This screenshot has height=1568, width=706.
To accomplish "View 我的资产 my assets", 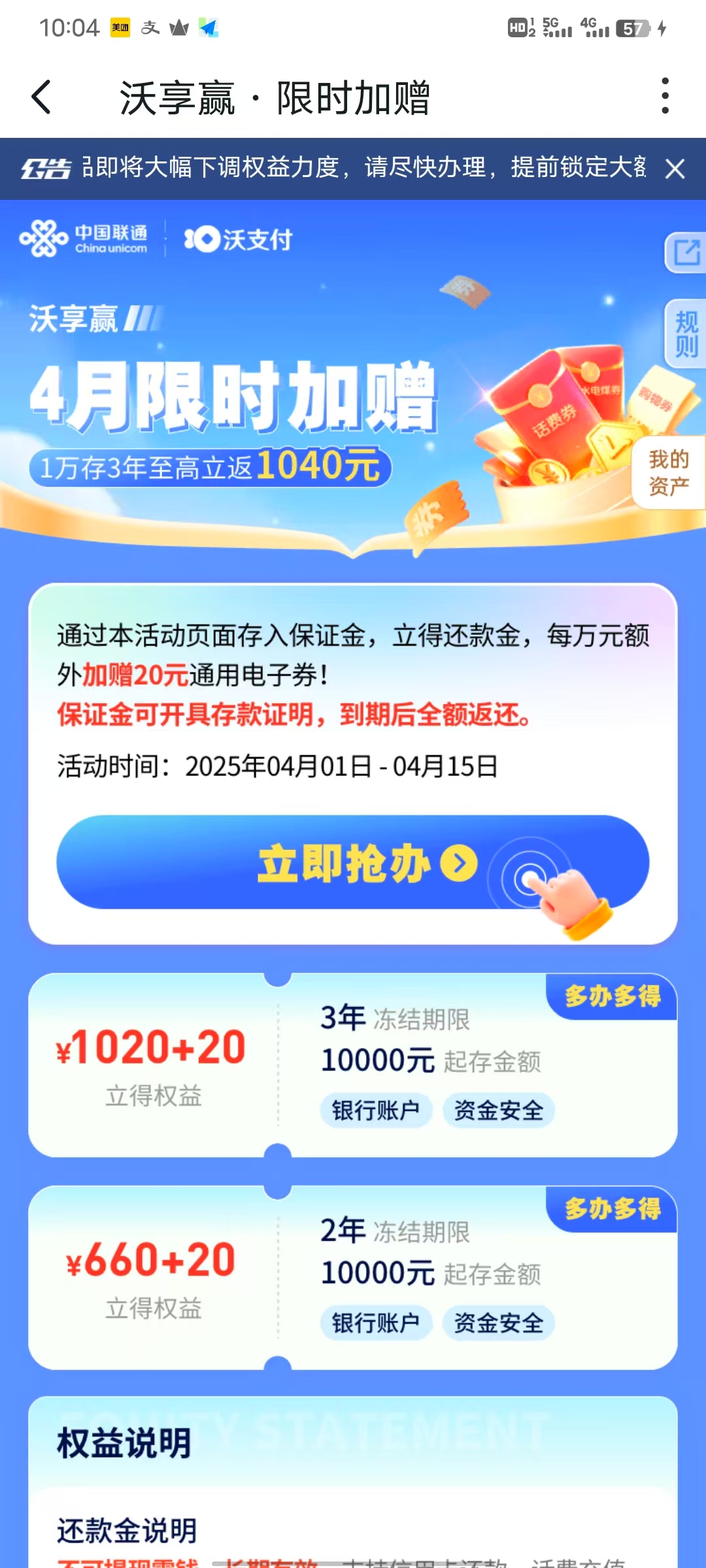I will pyautogui.click(x=669, y=472).
